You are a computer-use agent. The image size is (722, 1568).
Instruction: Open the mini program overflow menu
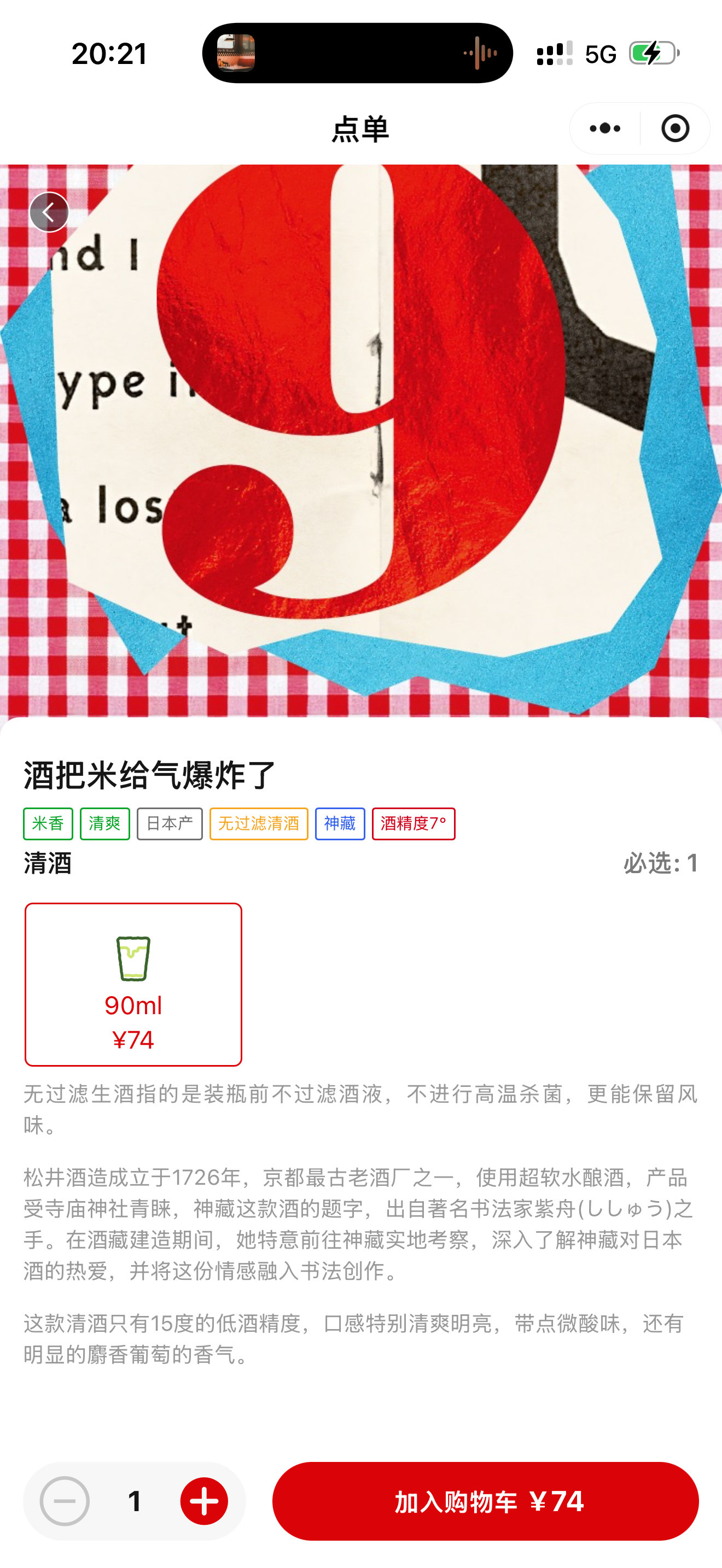(605, 128)
